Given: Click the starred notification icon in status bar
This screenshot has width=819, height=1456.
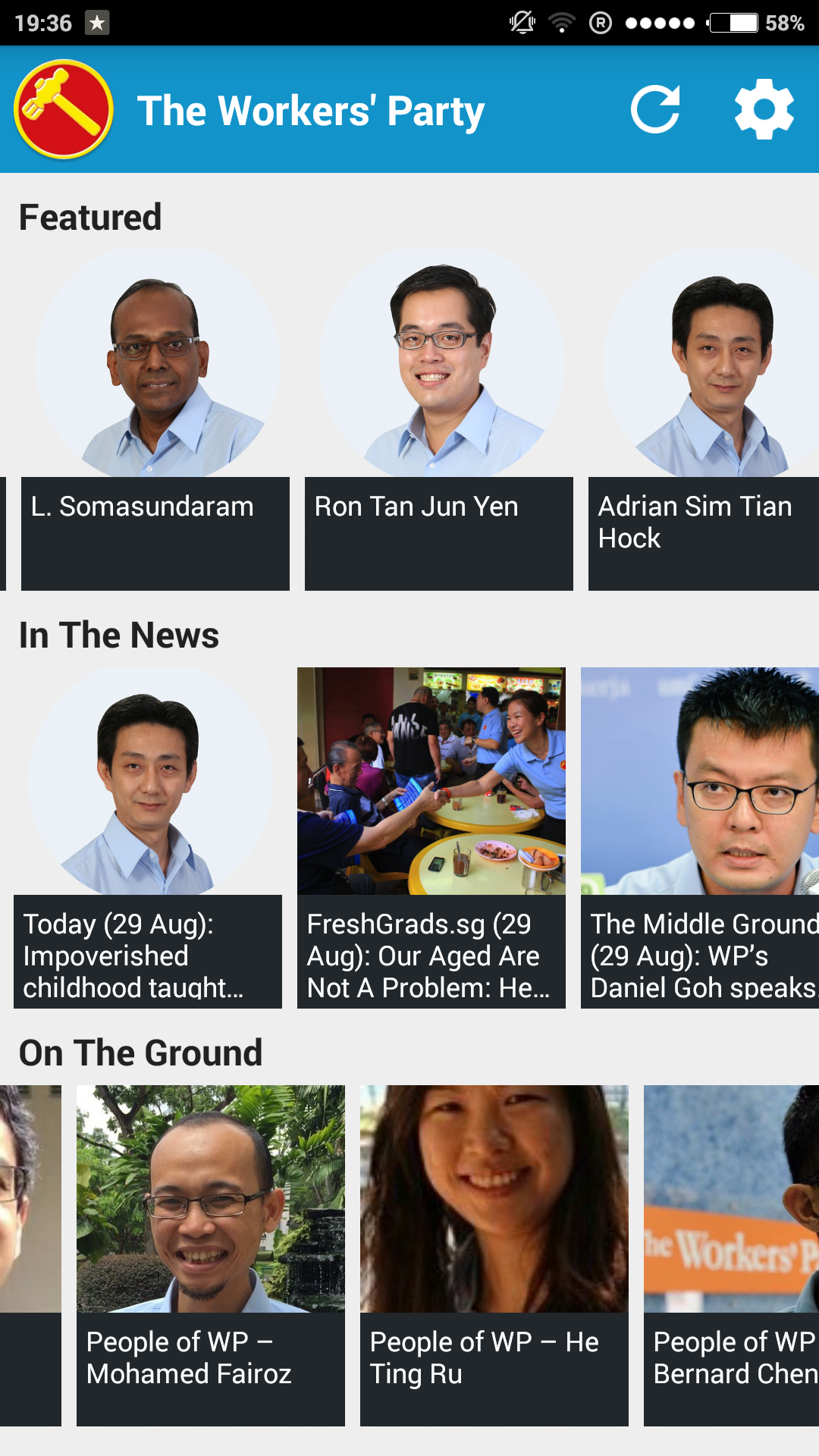Looking at the screenshot, I should point(98,23).
